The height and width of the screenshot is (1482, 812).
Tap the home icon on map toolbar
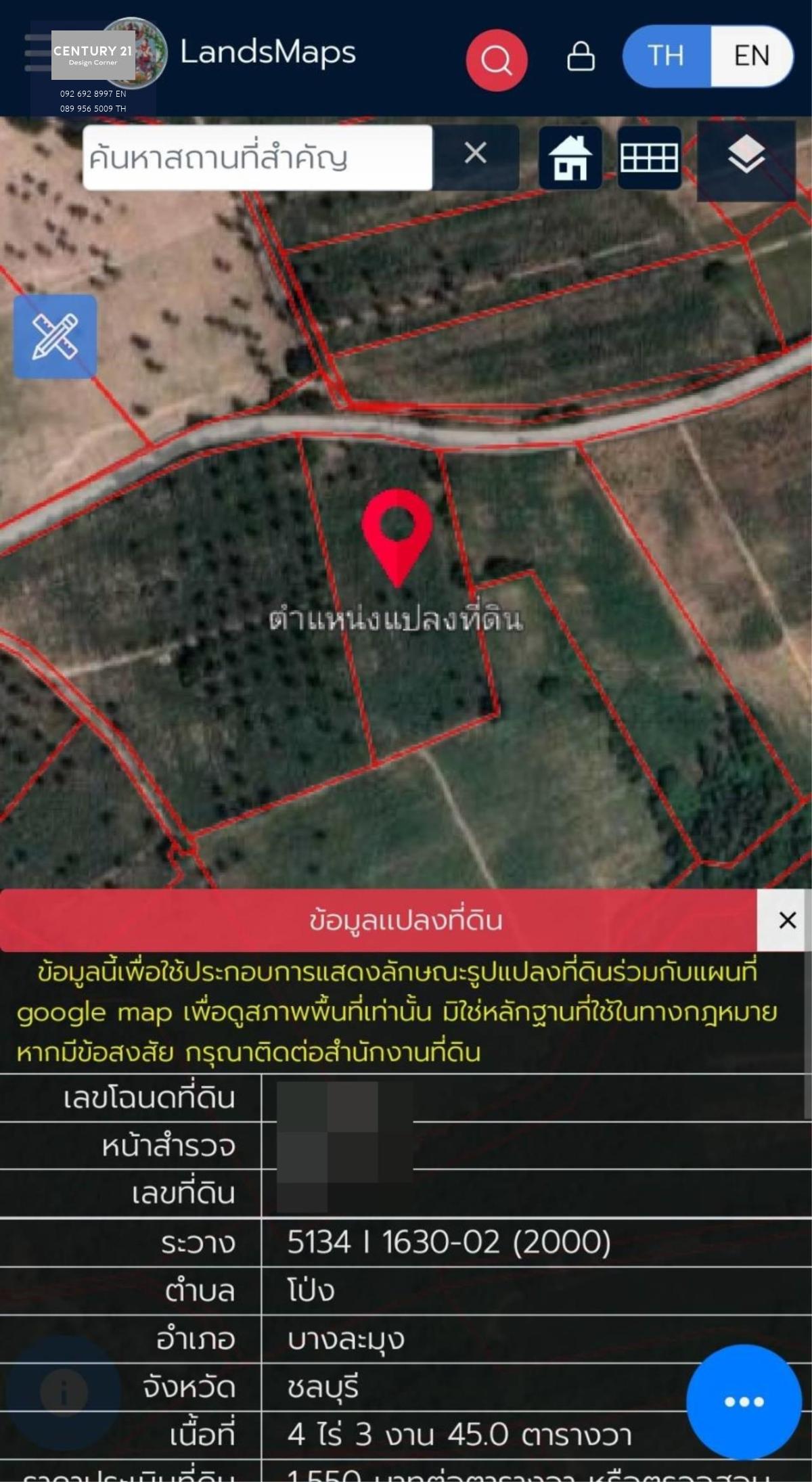(x=570, y=158)
